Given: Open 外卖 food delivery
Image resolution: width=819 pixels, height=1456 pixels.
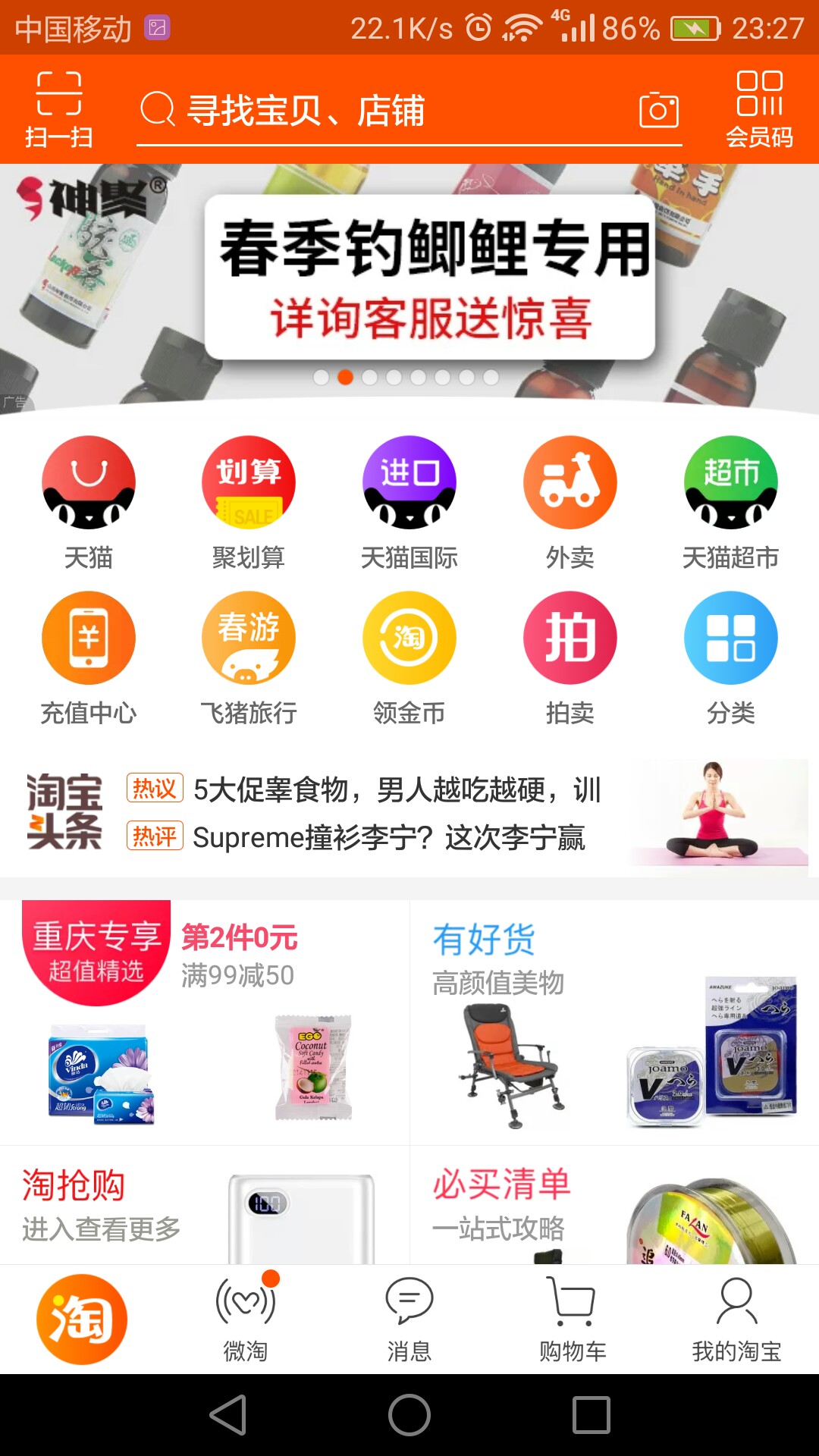Looking at the screenshot, I should pos(570,501).
